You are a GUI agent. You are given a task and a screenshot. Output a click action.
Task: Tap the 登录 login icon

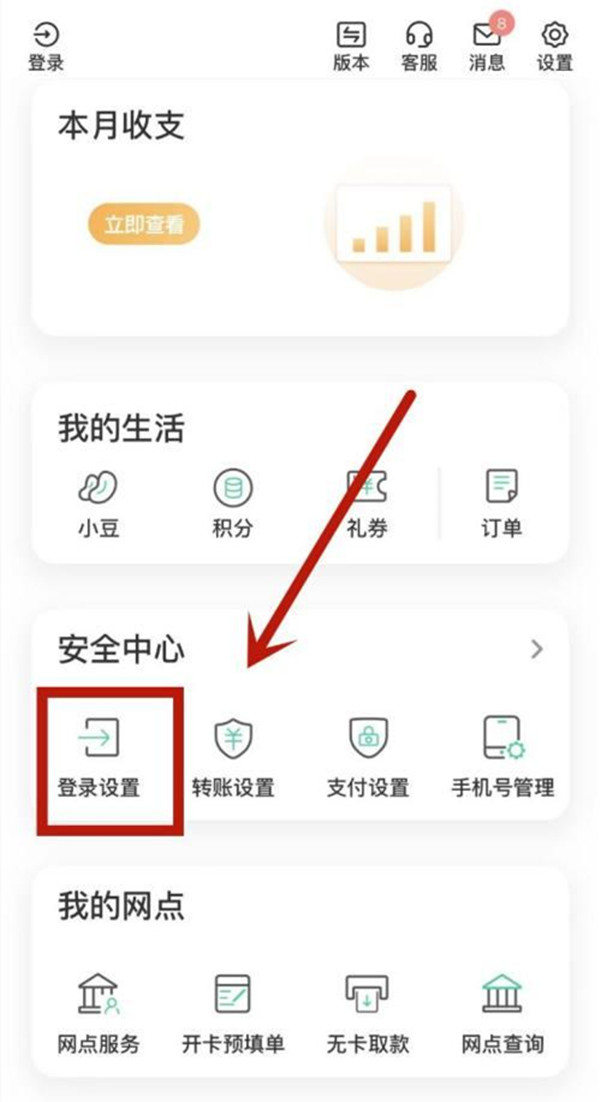point(46,46)
